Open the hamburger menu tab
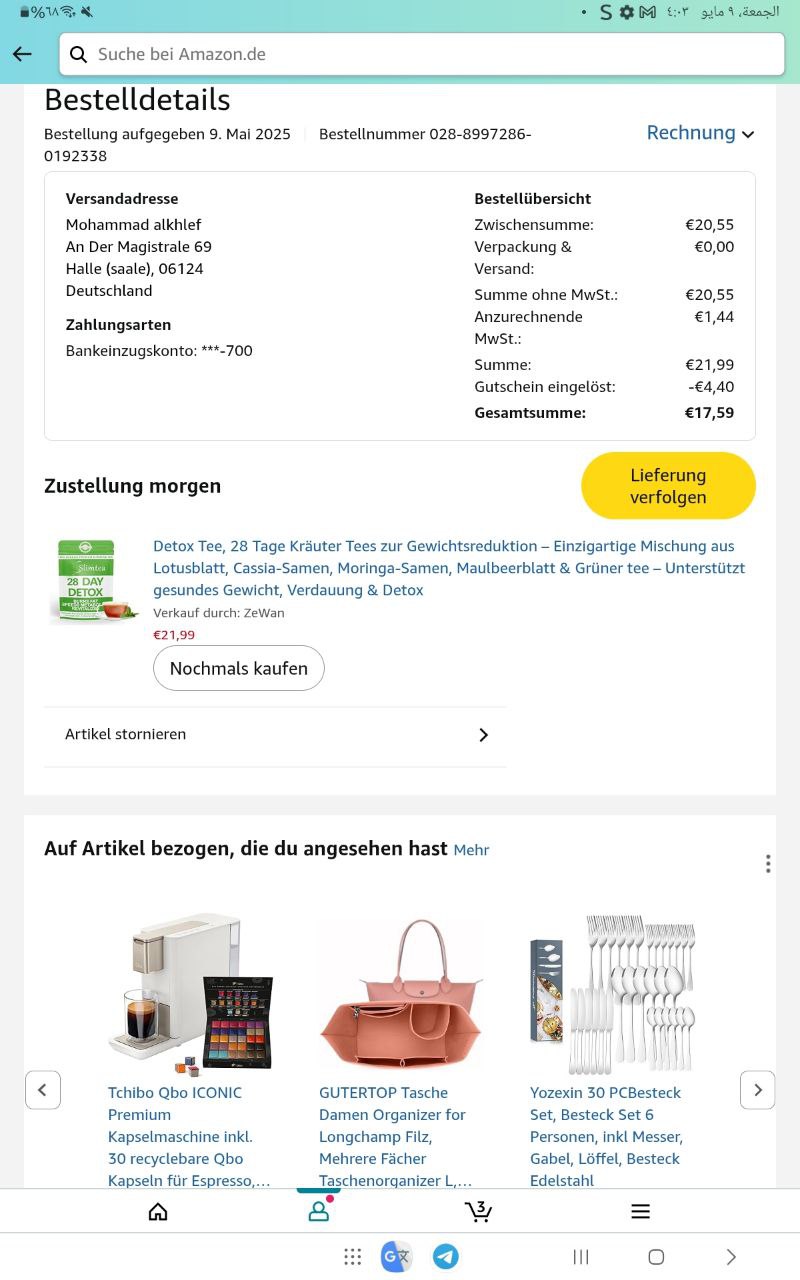800x1280 pixels. tap(641, 1212)
